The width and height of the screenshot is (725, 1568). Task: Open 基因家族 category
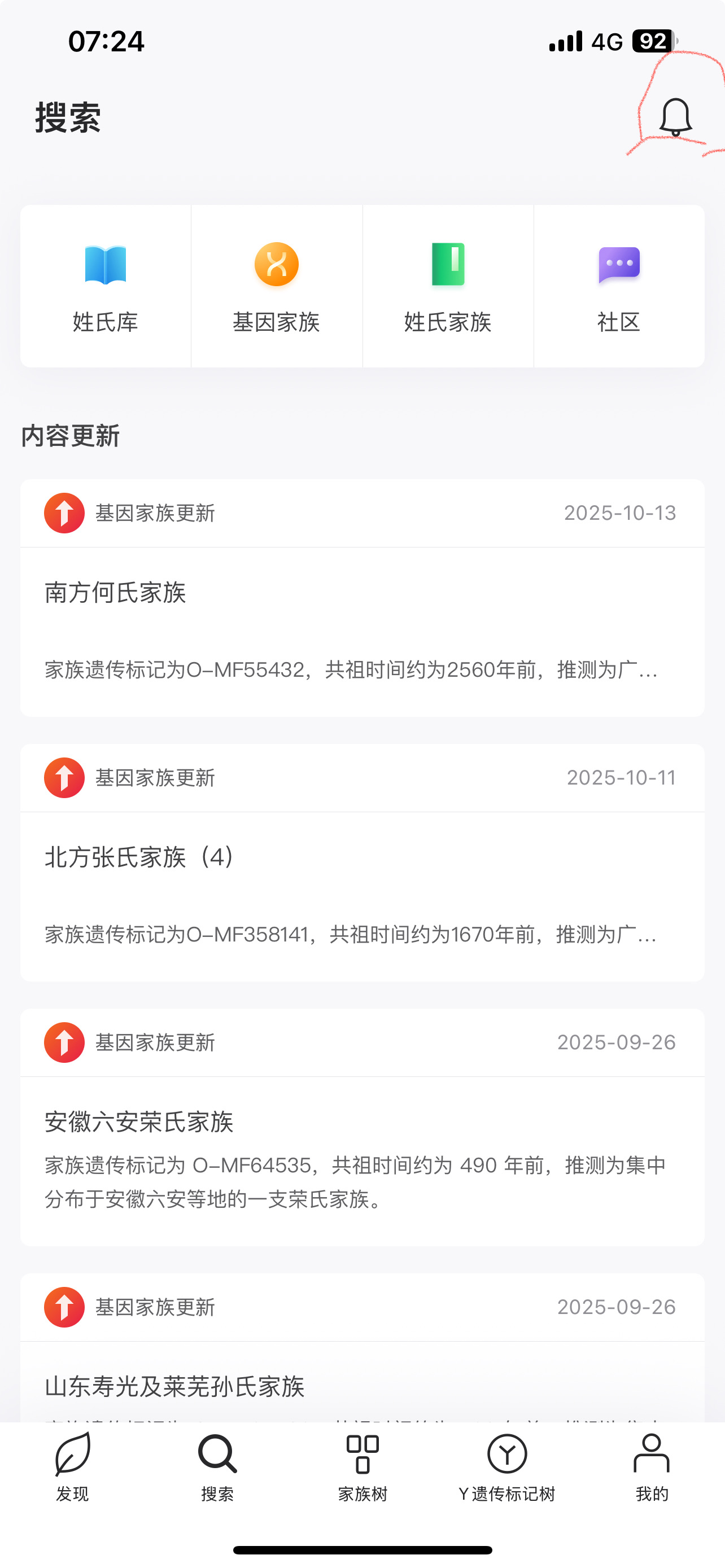(276, 286)
